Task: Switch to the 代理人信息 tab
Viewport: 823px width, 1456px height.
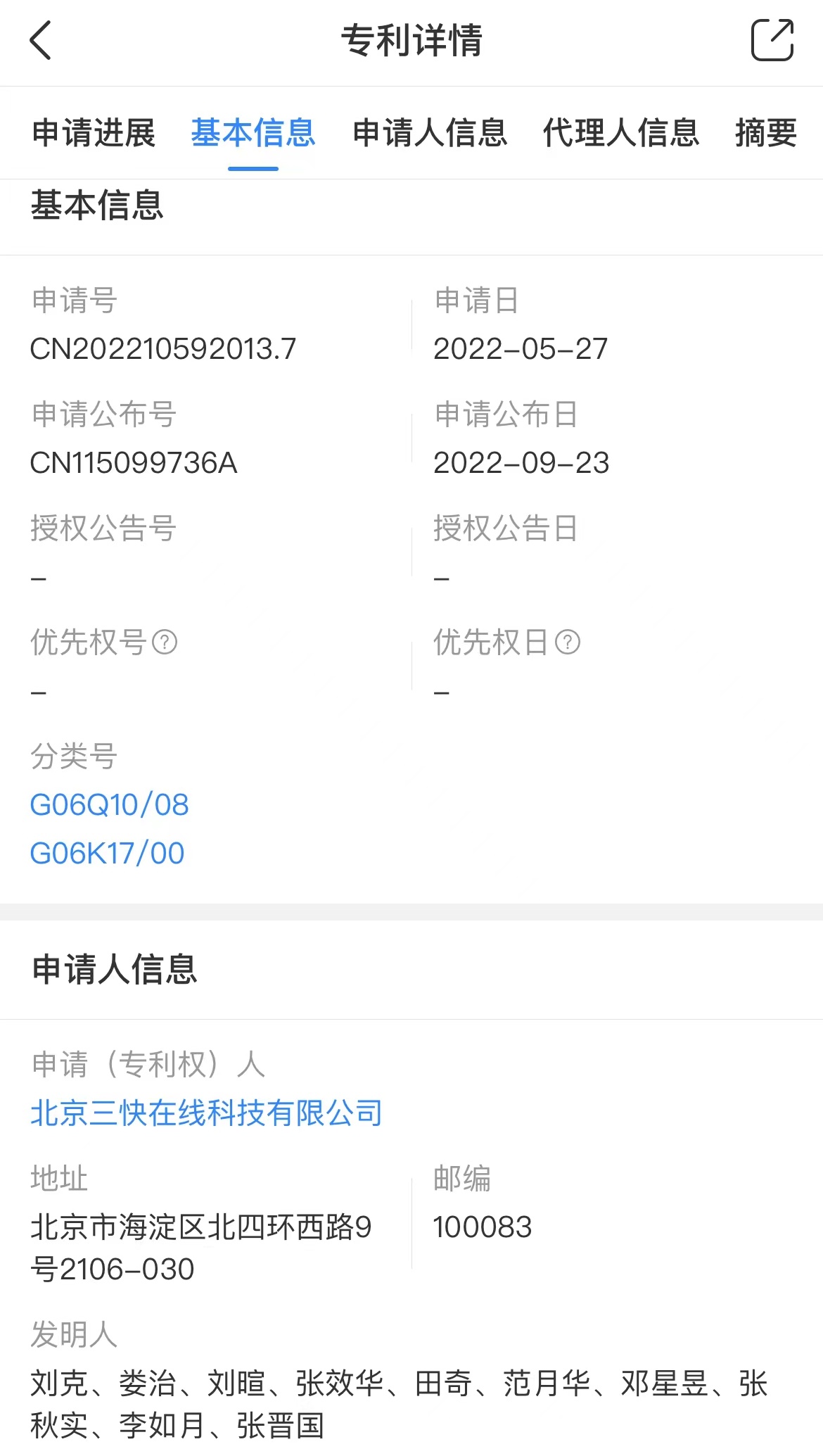Action: (x=621, y=132)
